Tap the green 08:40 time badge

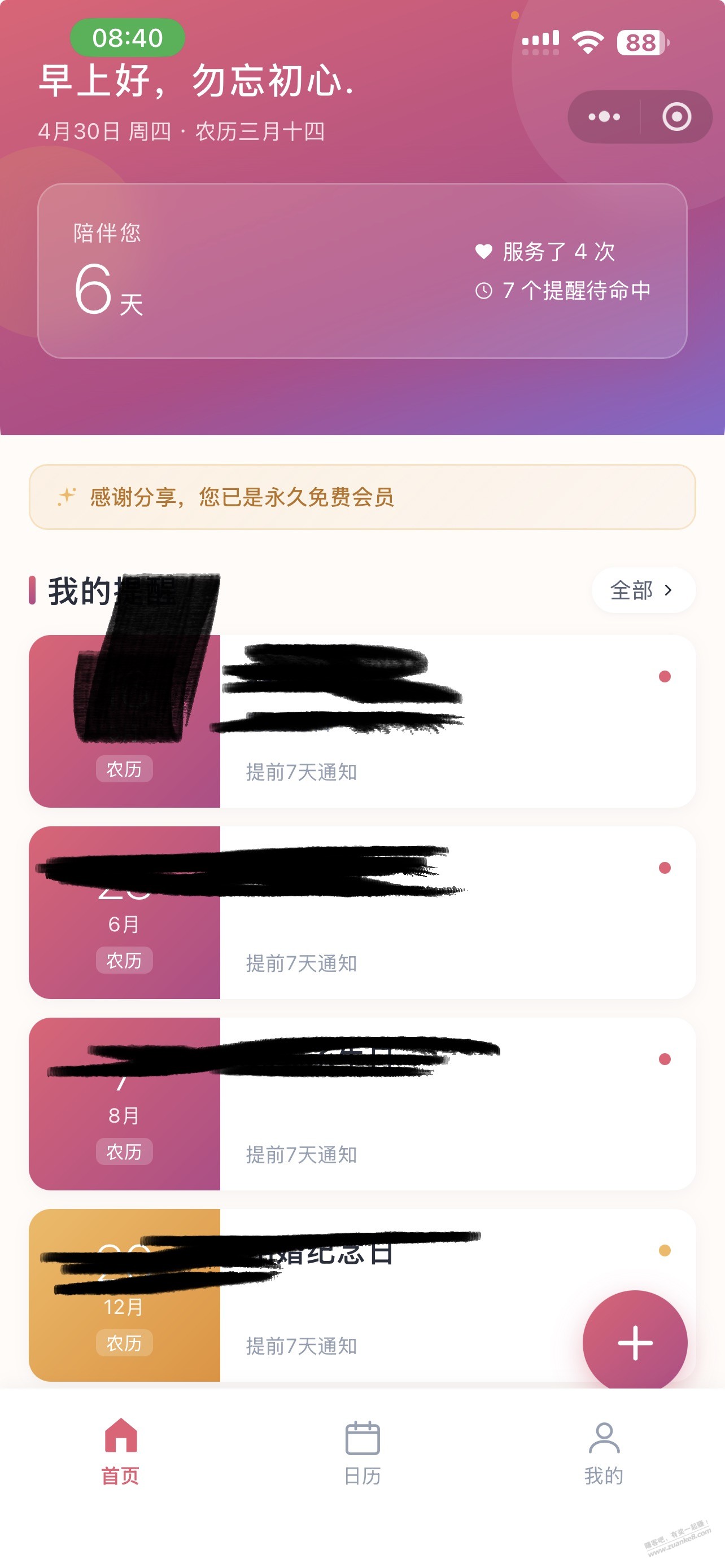pos(128,39)
